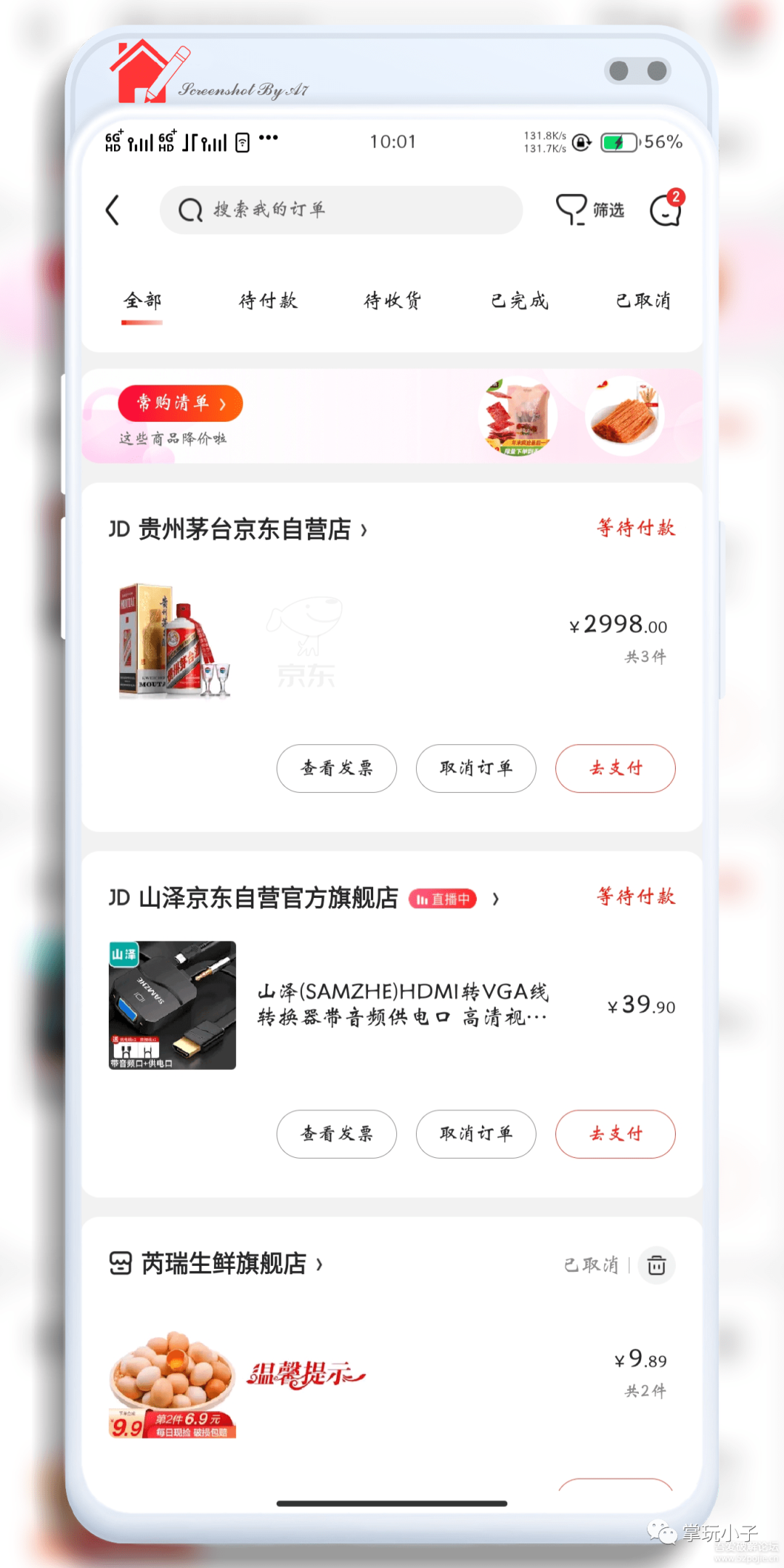Go back using the top-left arrow

[113, 211]
